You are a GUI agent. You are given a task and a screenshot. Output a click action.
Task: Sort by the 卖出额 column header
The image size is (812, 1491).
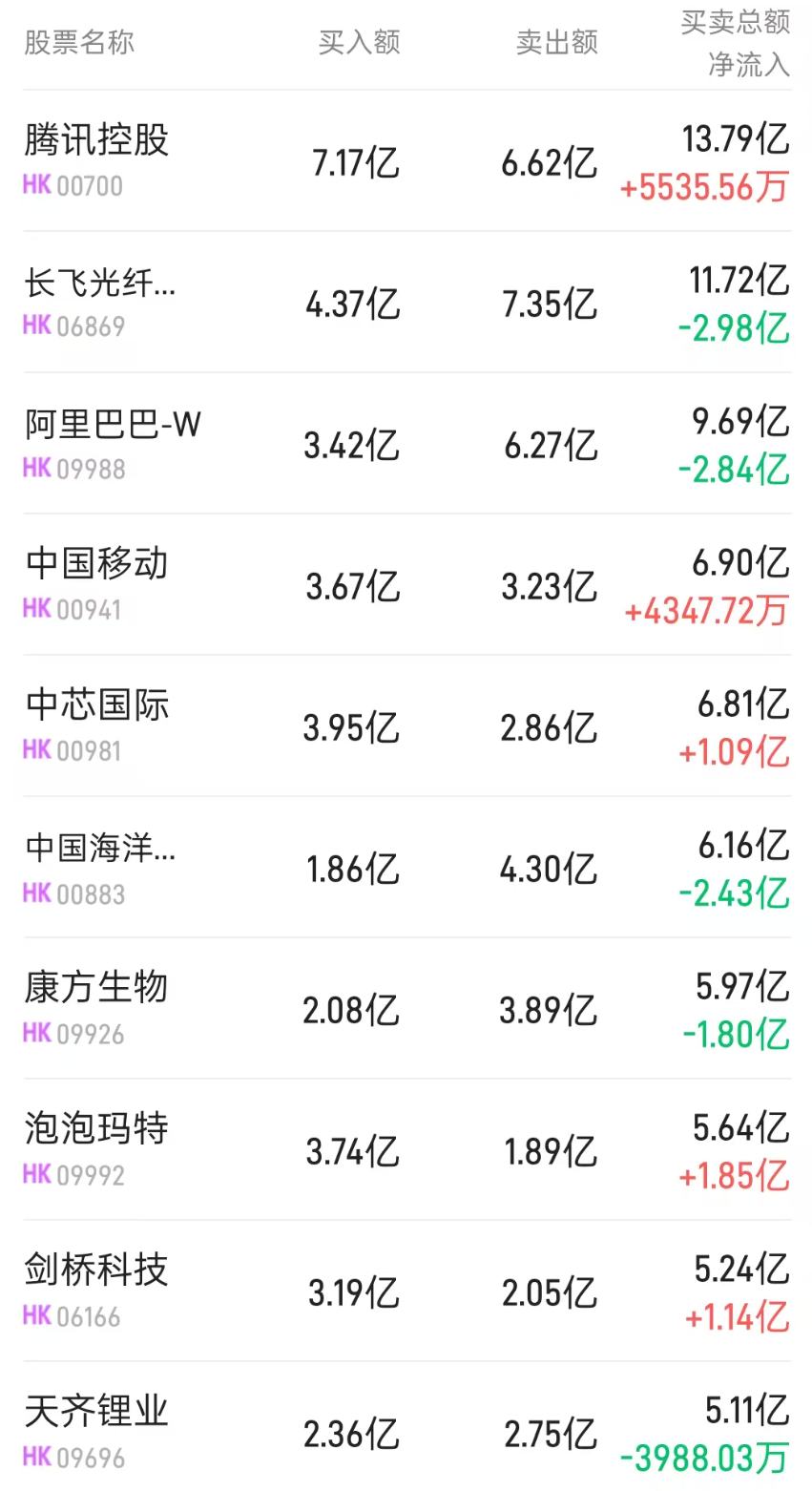558,42
